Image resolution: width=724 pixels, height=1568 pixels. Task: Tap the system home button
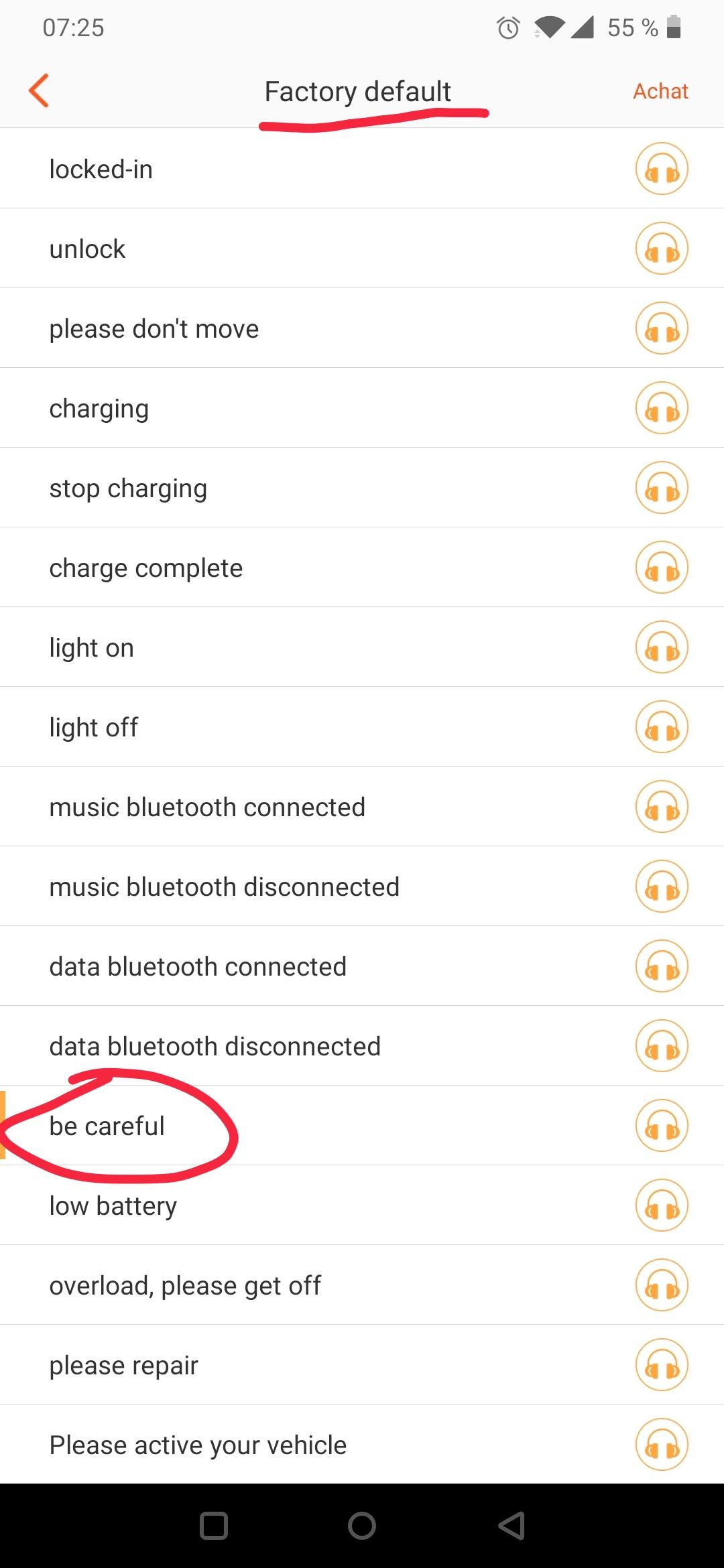pyautogui.click(x=362, y=1526)
